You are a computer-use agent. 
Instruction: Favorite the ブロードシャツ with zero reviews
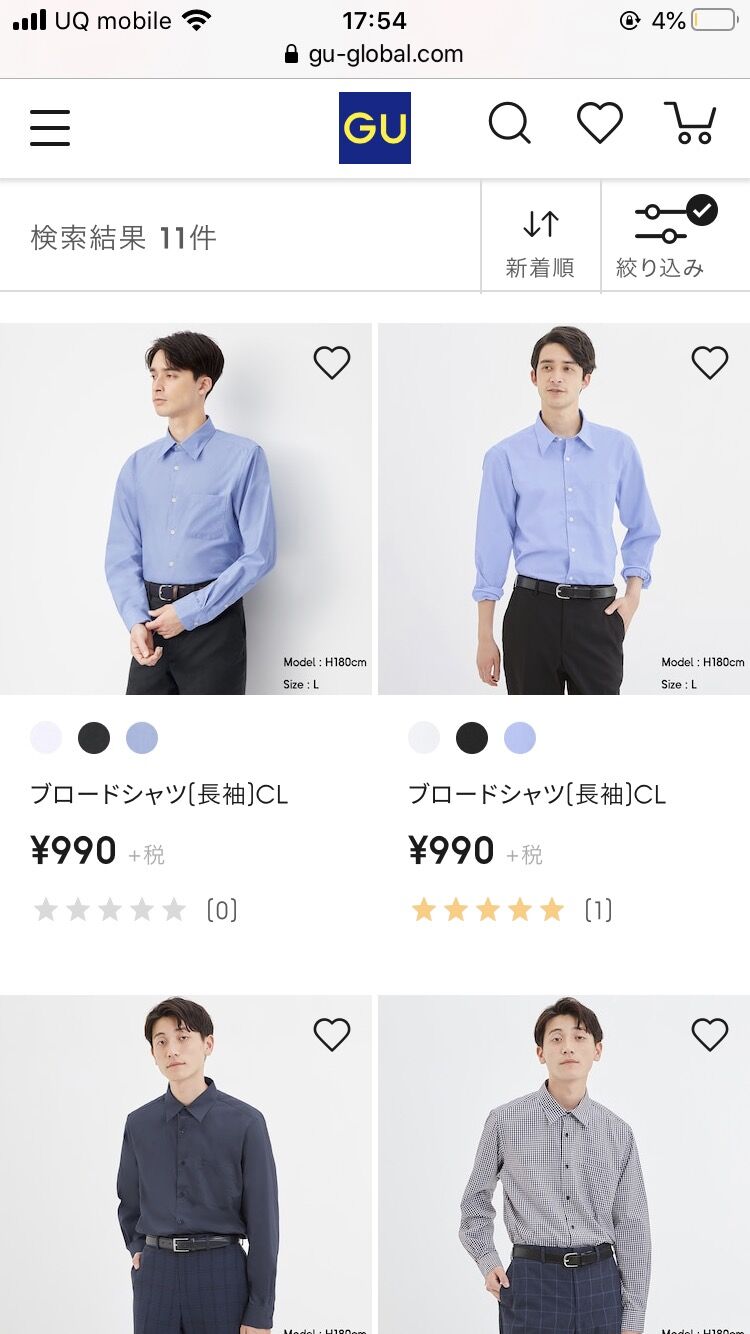click(332, 362)
